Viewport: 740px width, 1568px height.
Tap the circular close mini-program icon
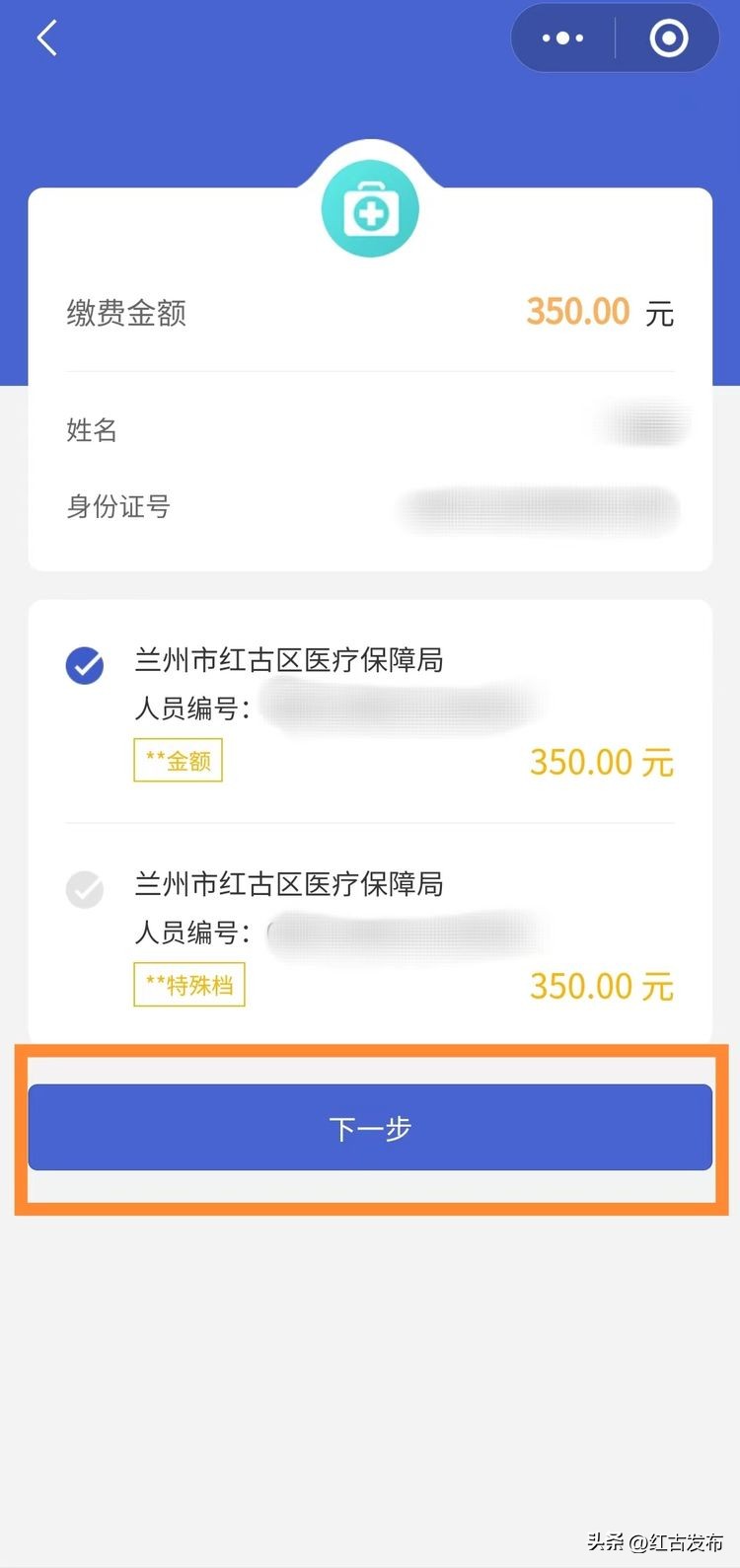click(x=668, y=37)
